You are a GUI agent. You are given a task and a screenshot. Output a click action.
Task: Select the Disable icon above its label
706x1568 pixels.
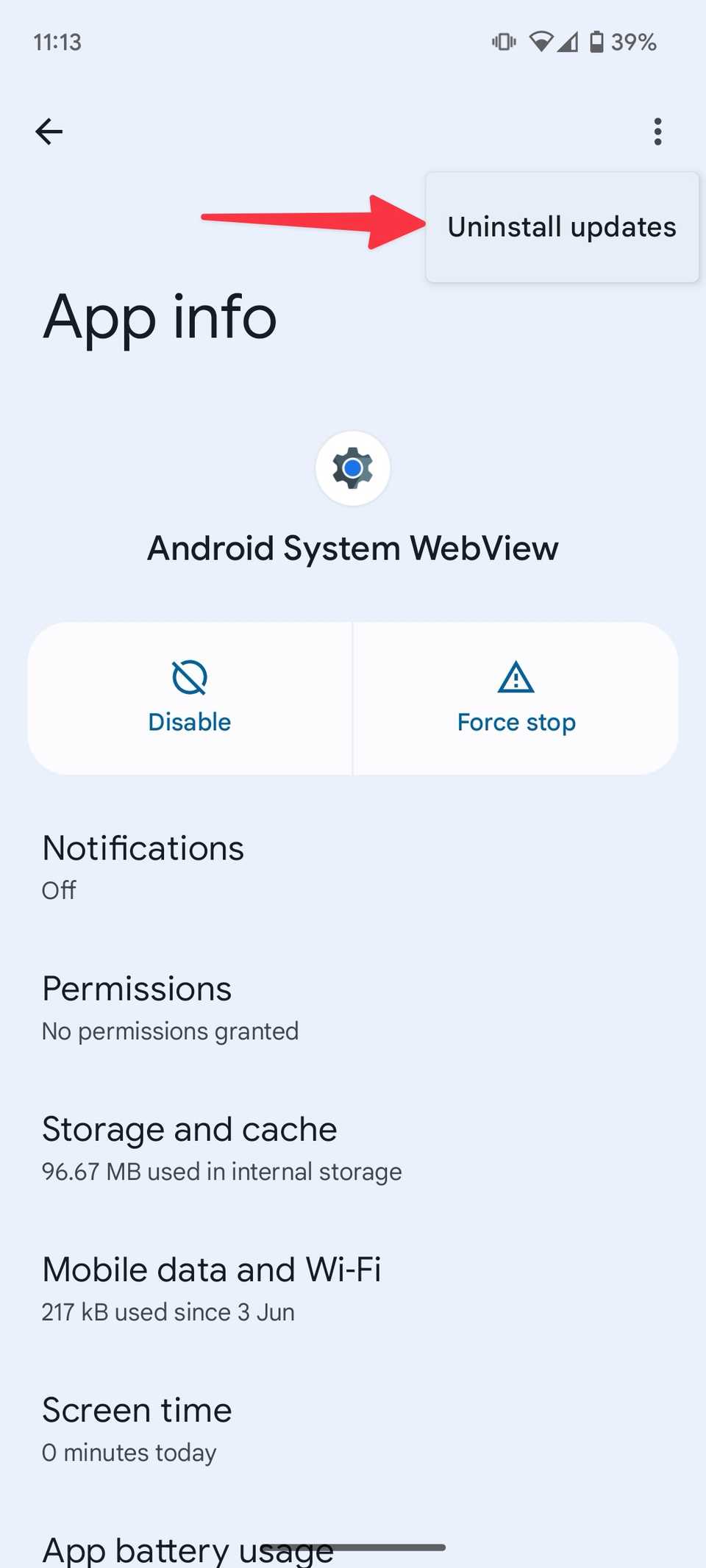point(189,677)
